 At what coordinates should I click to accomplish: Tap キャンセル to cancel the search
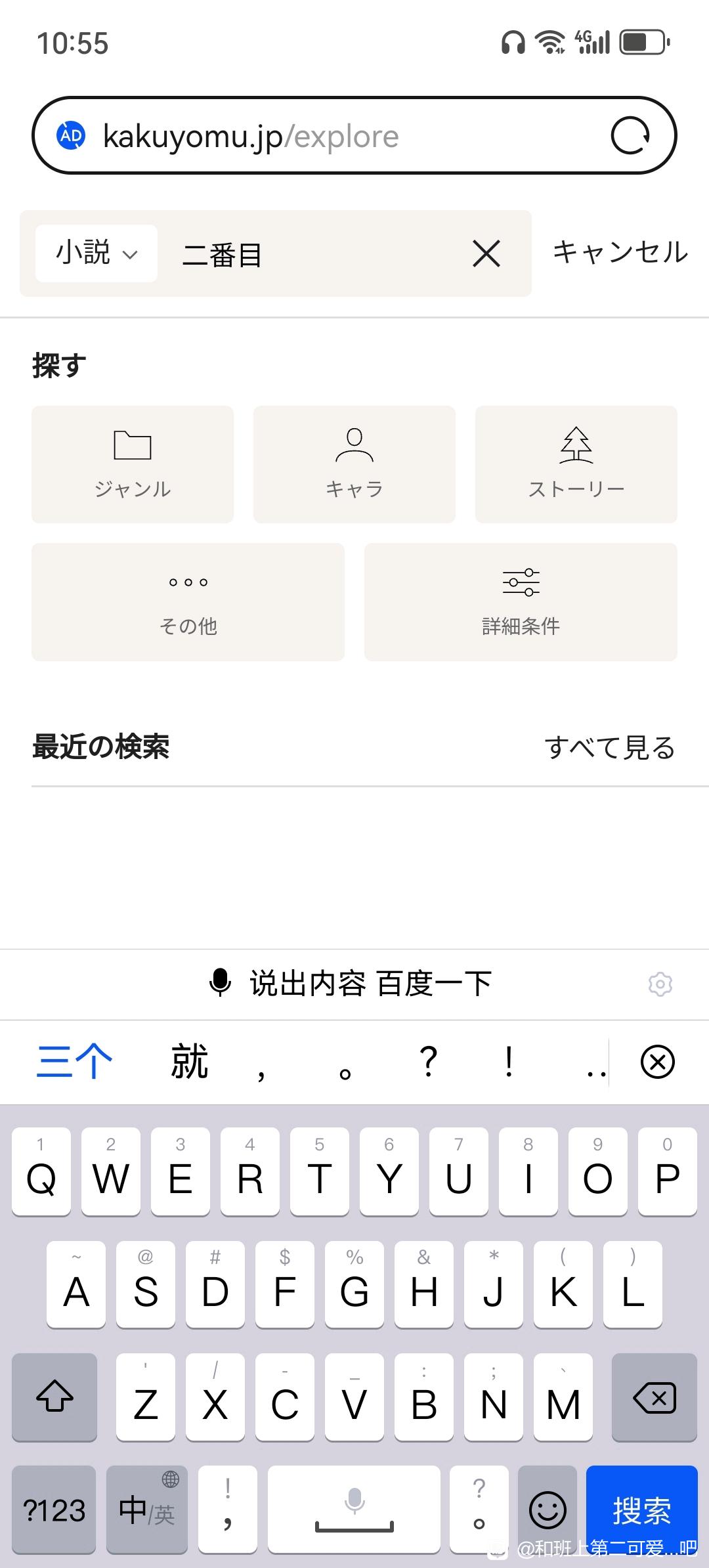620,252
